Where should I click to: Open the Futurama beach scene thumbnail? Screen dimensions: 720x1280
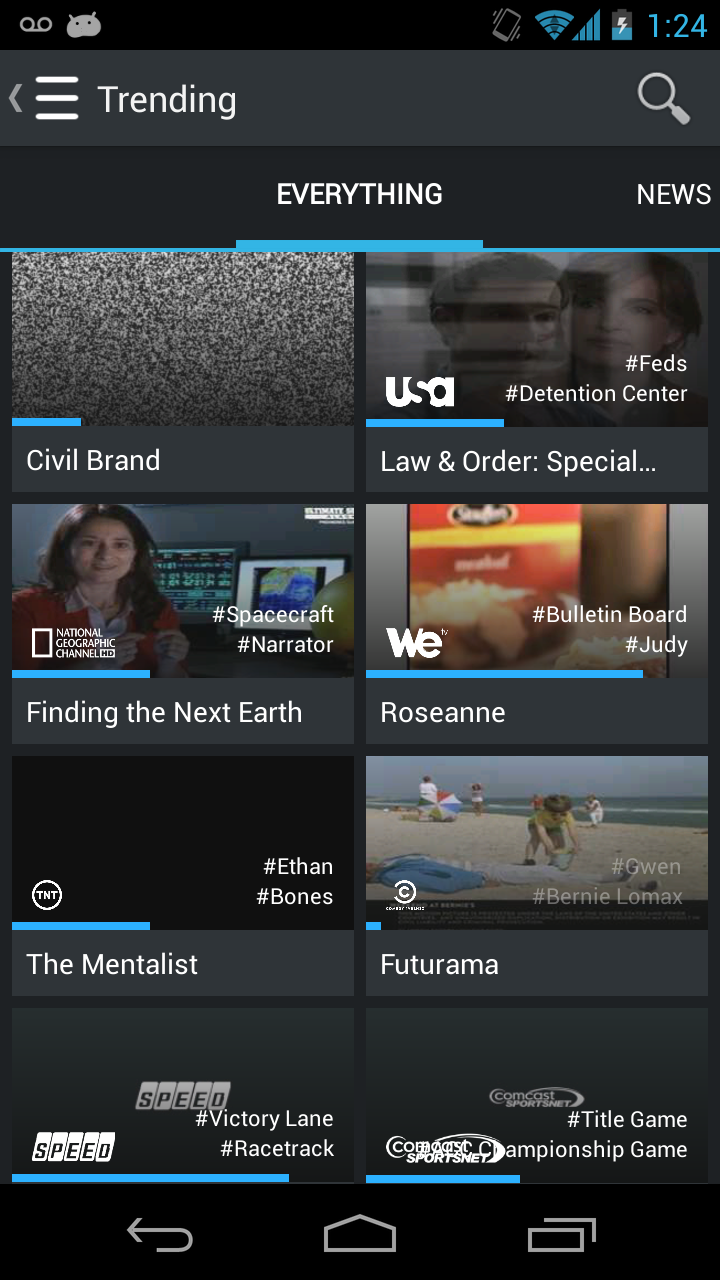click(537, 820)
